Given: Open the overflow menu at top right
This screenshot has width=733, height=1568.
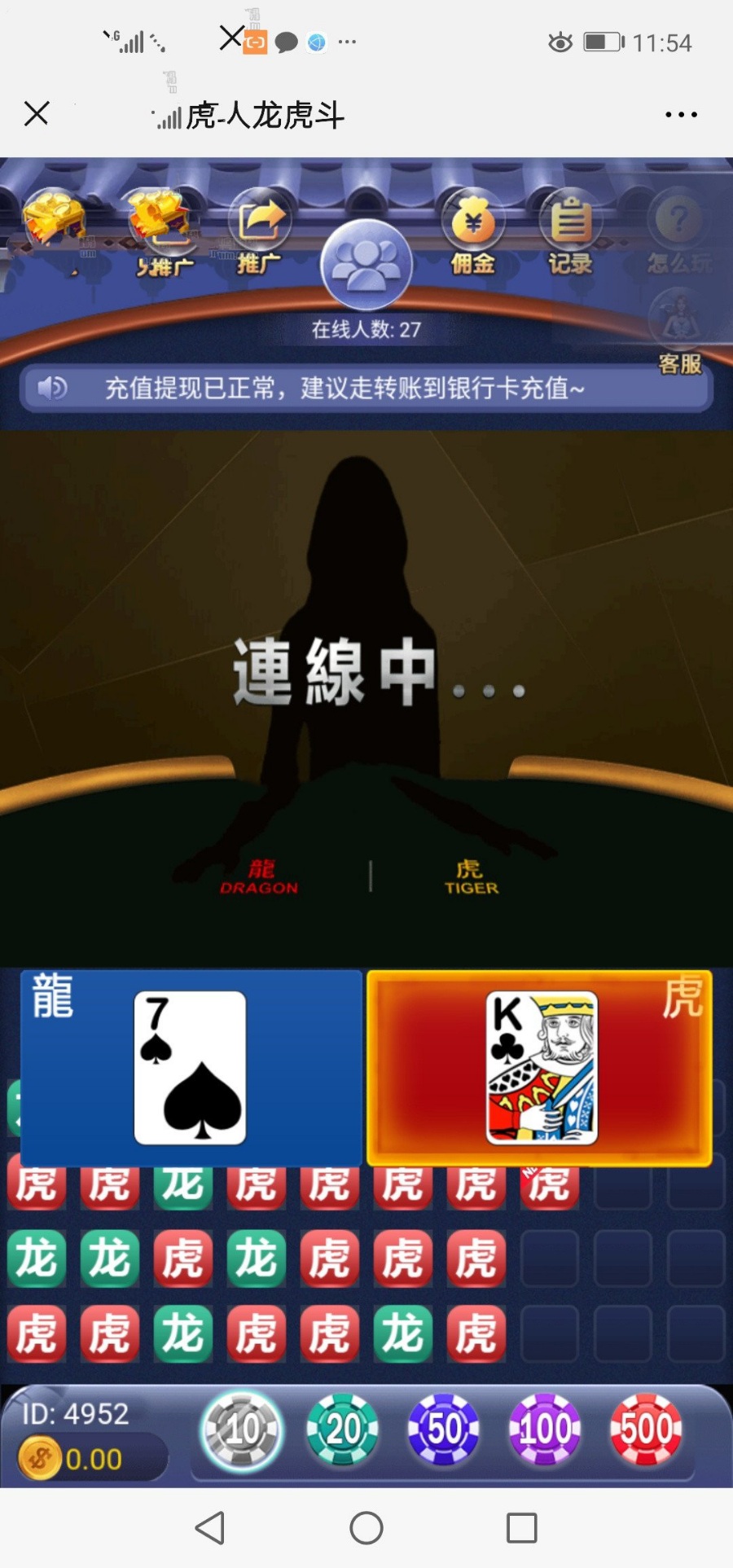Looking at the screenshot, I should tap(681, 115).
